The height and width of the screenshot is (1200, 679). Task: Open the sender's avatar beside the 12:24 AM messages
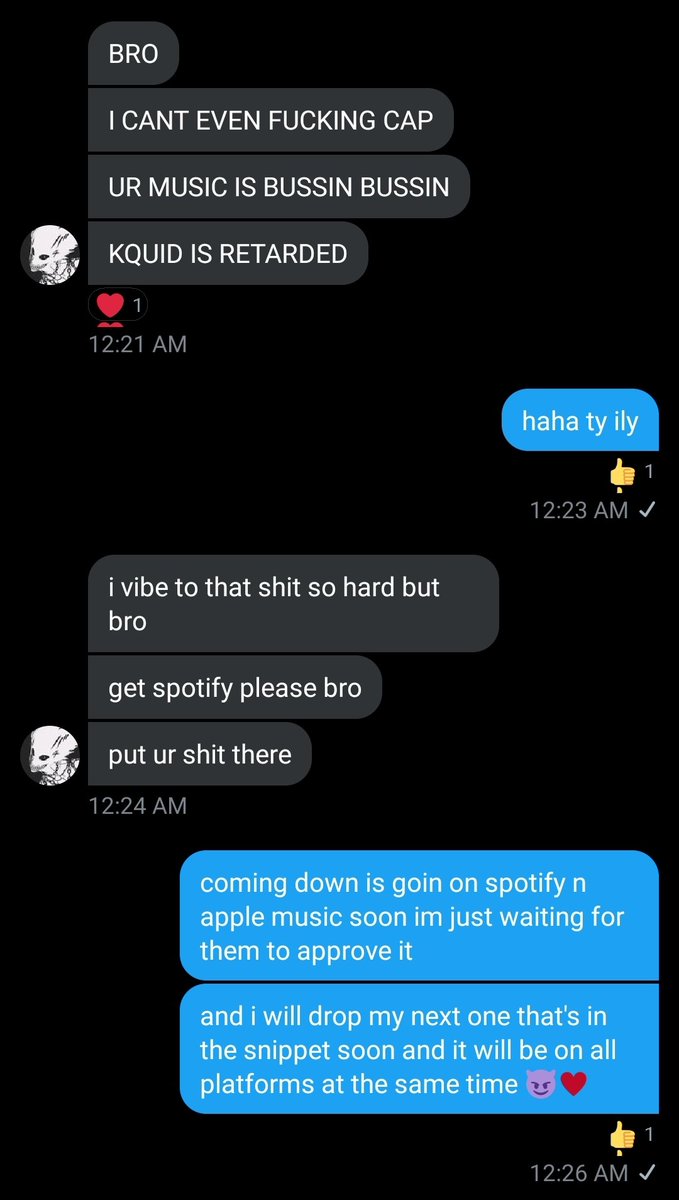[50, 755]
